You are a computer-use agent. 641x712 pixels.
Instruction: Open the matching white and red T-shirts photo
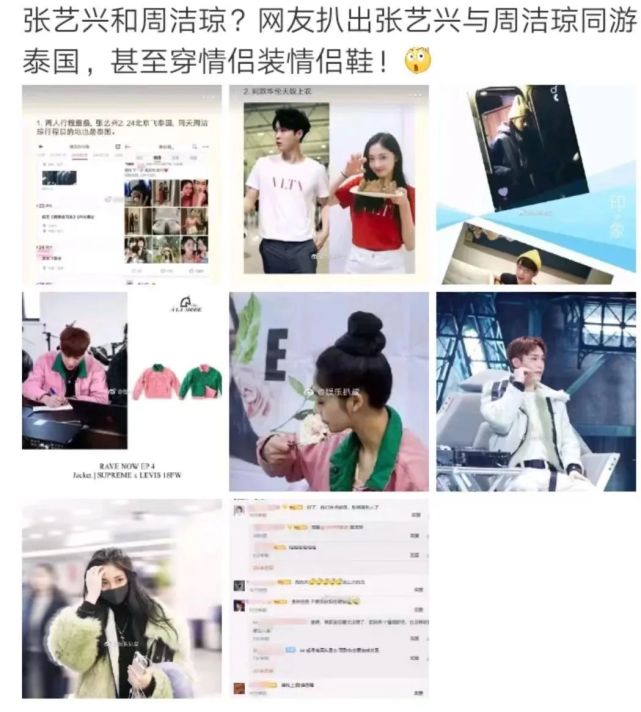329,184
